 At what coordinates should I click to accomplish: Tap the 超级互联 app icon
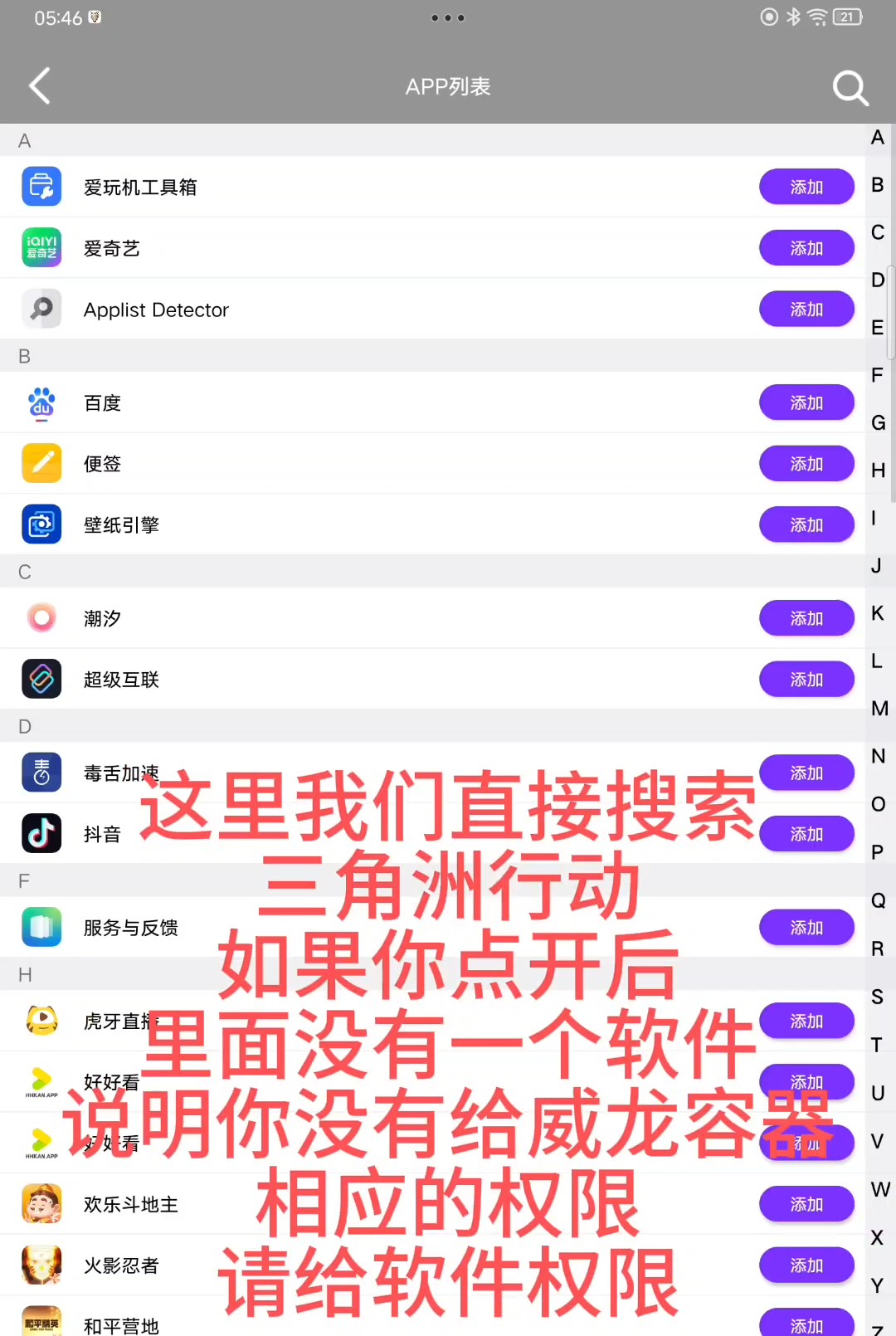pyautogui.click(x=41, y=678)
